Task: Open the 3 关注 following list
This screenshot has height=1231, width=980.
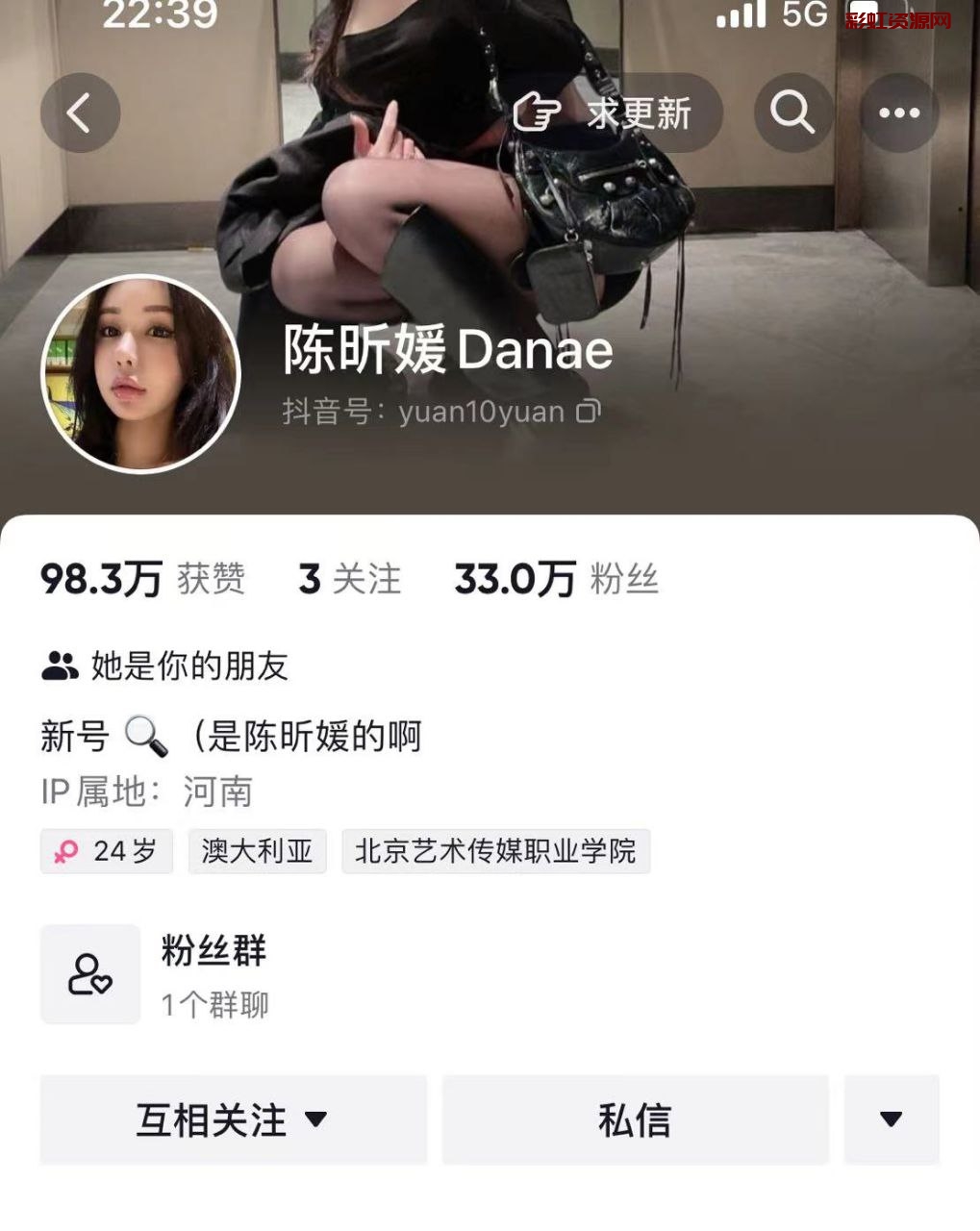Action: [349, 579]
